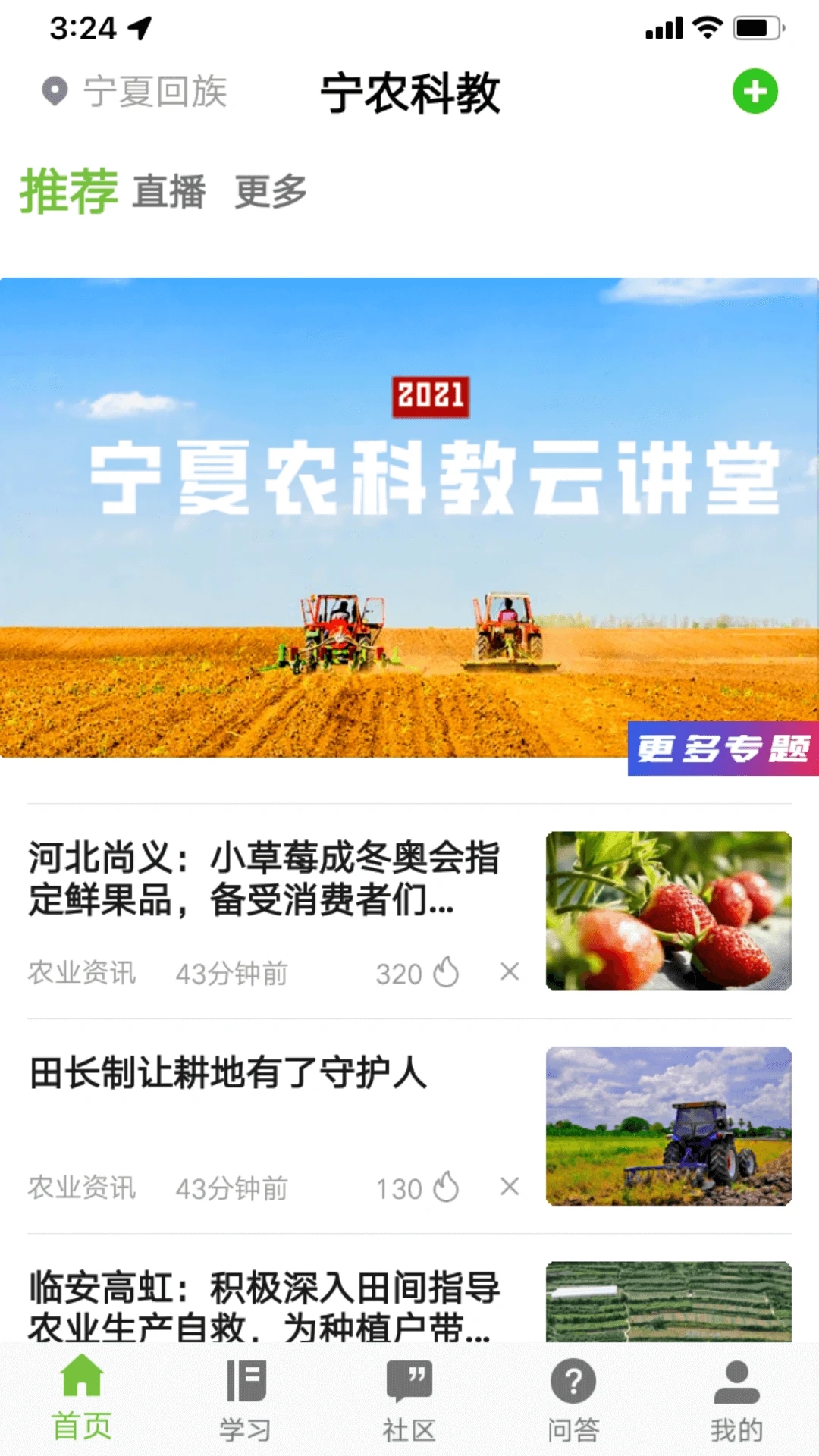
Task: Open the 河北尚义 strawberry article
Action: [264, 878]
